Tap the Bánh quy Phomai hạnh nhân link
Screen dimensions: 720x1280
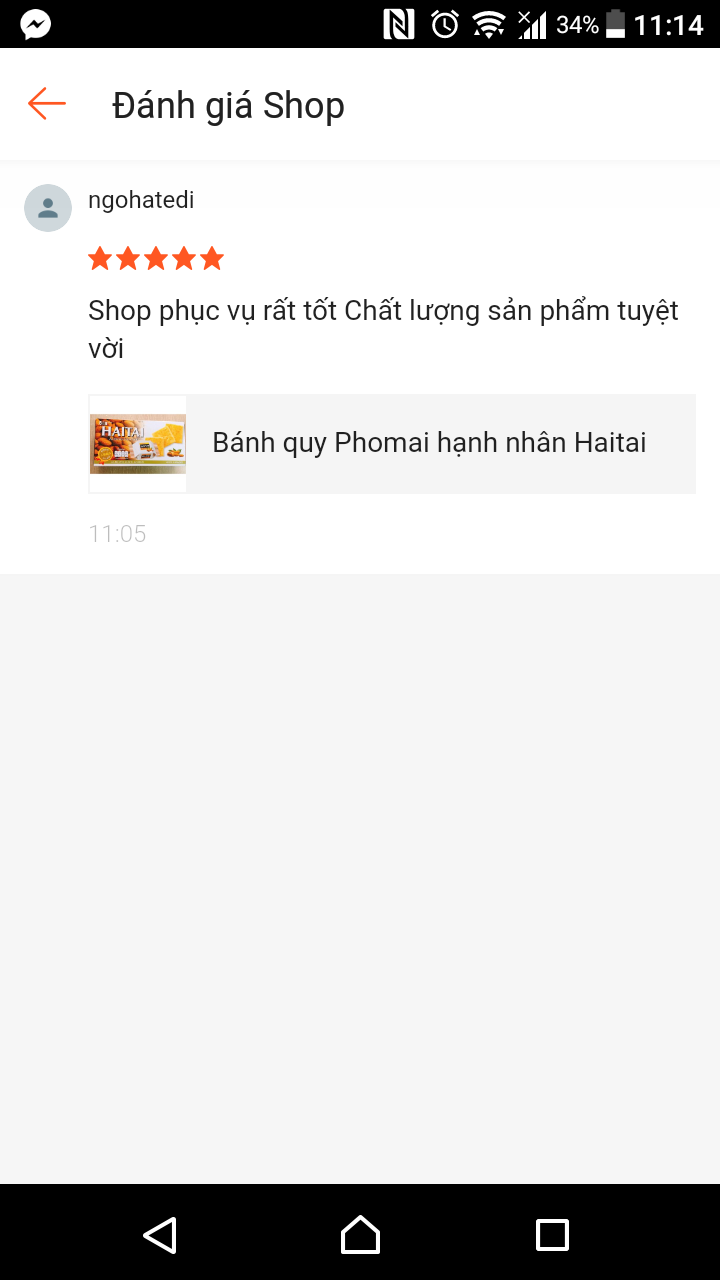[x=429, y=443]
